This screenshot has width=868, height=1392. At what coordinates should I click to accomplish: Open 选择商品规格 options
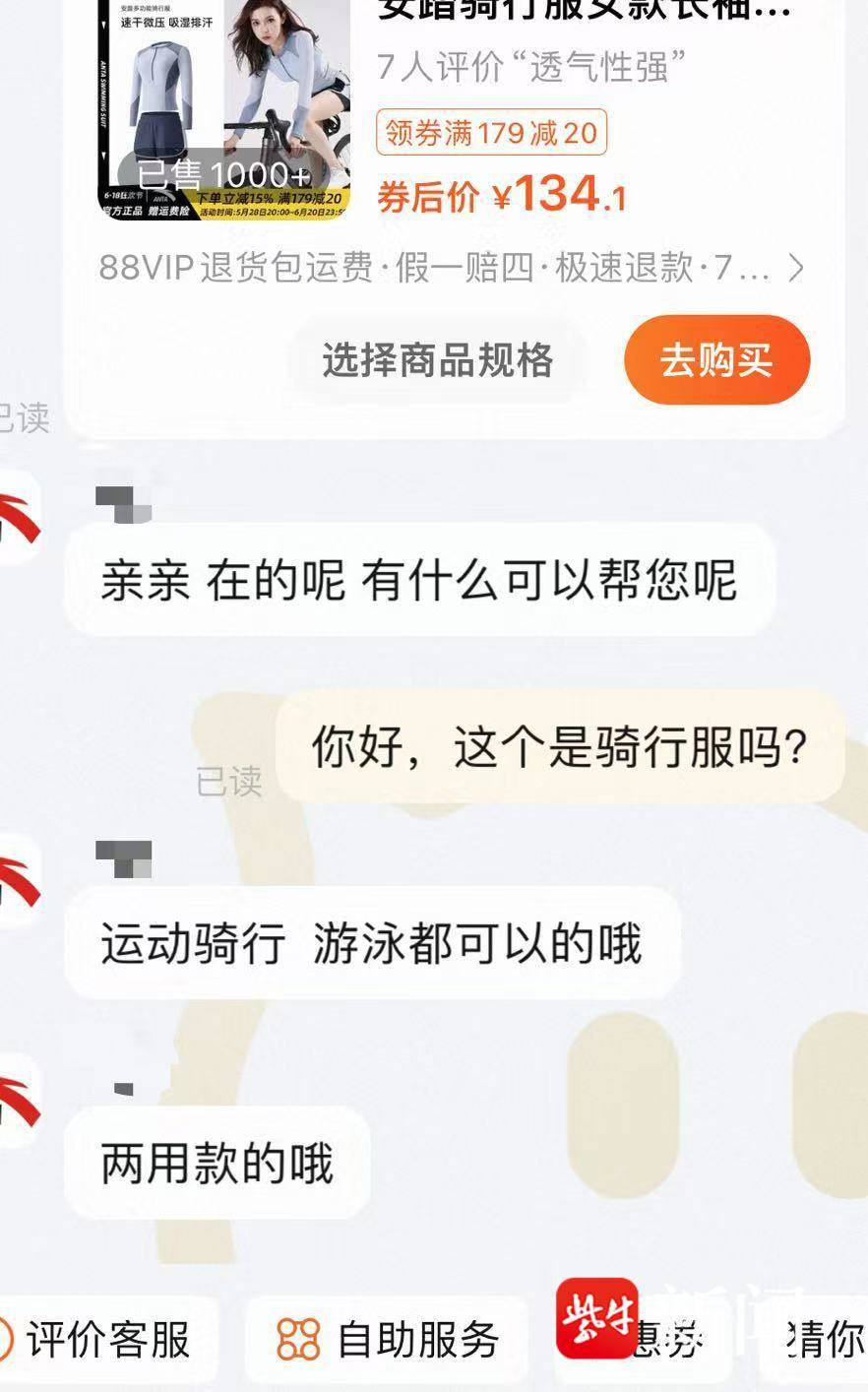point(437,360)
